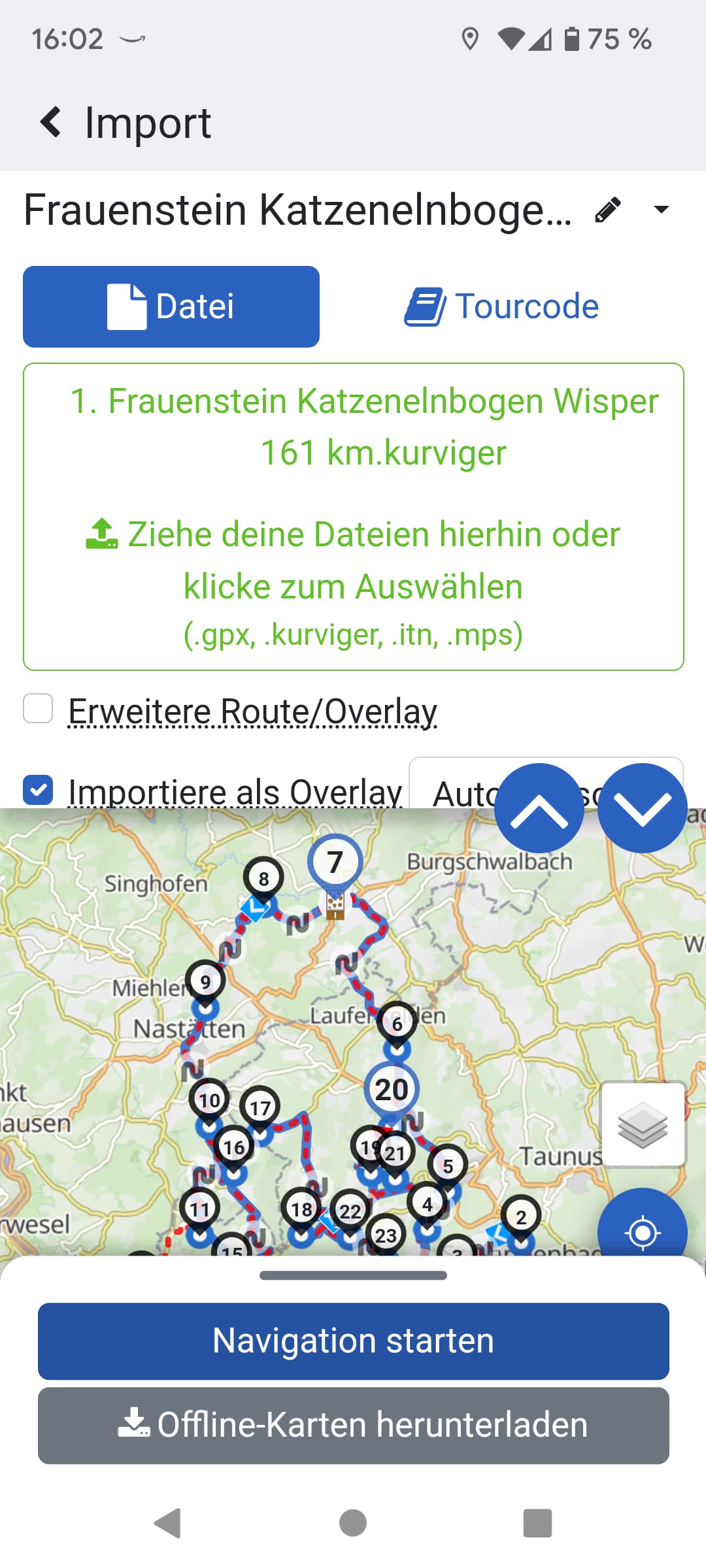The height and width of the screenshot is (1568, 706).
Task: Switch to the Tourcode tab
Action: 501,306
